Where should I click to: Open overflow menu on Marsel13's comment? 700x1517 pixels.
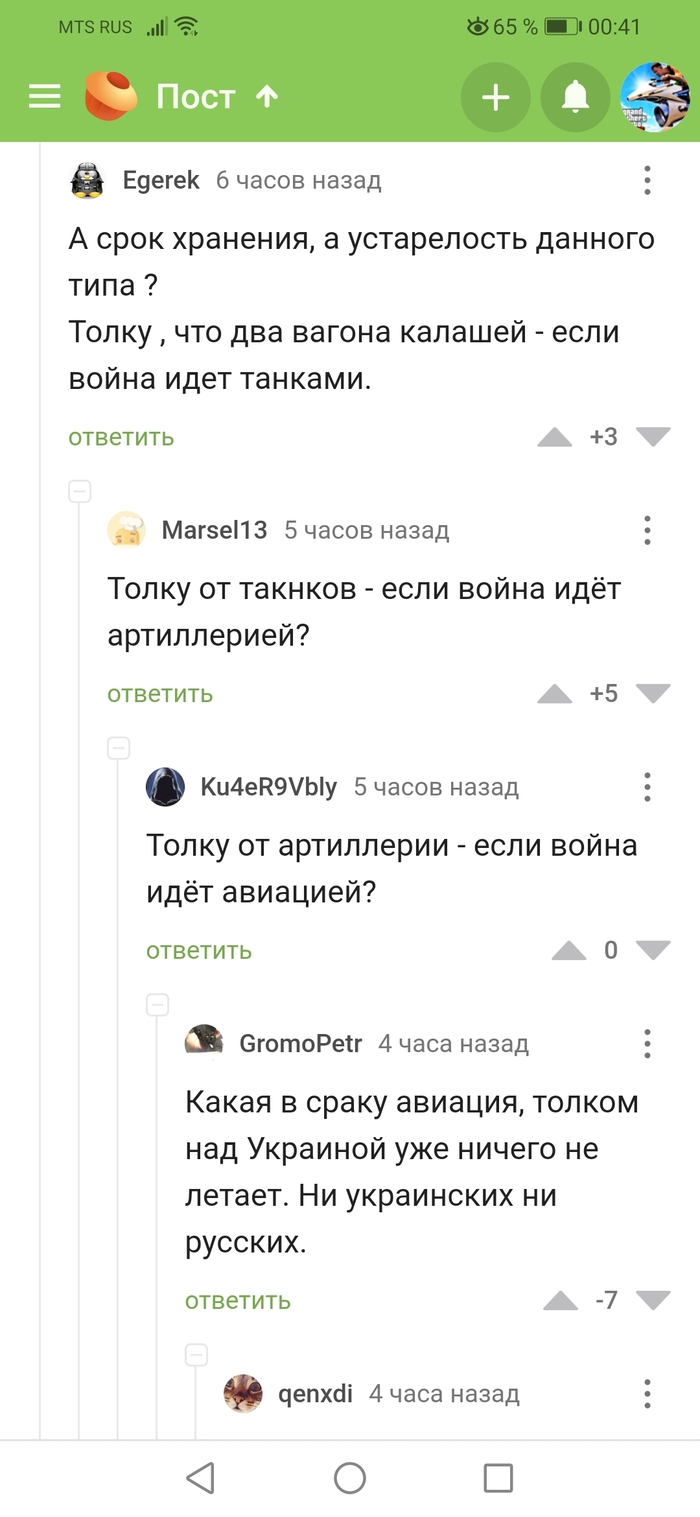click(647, 530)
